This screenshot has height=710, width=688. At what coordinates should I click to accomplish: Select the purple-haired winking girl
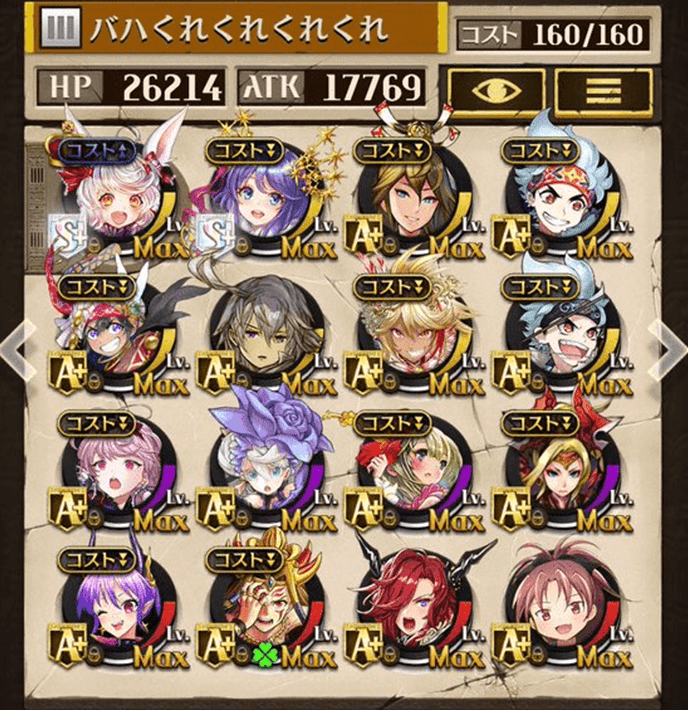click(x=112, y=610)
